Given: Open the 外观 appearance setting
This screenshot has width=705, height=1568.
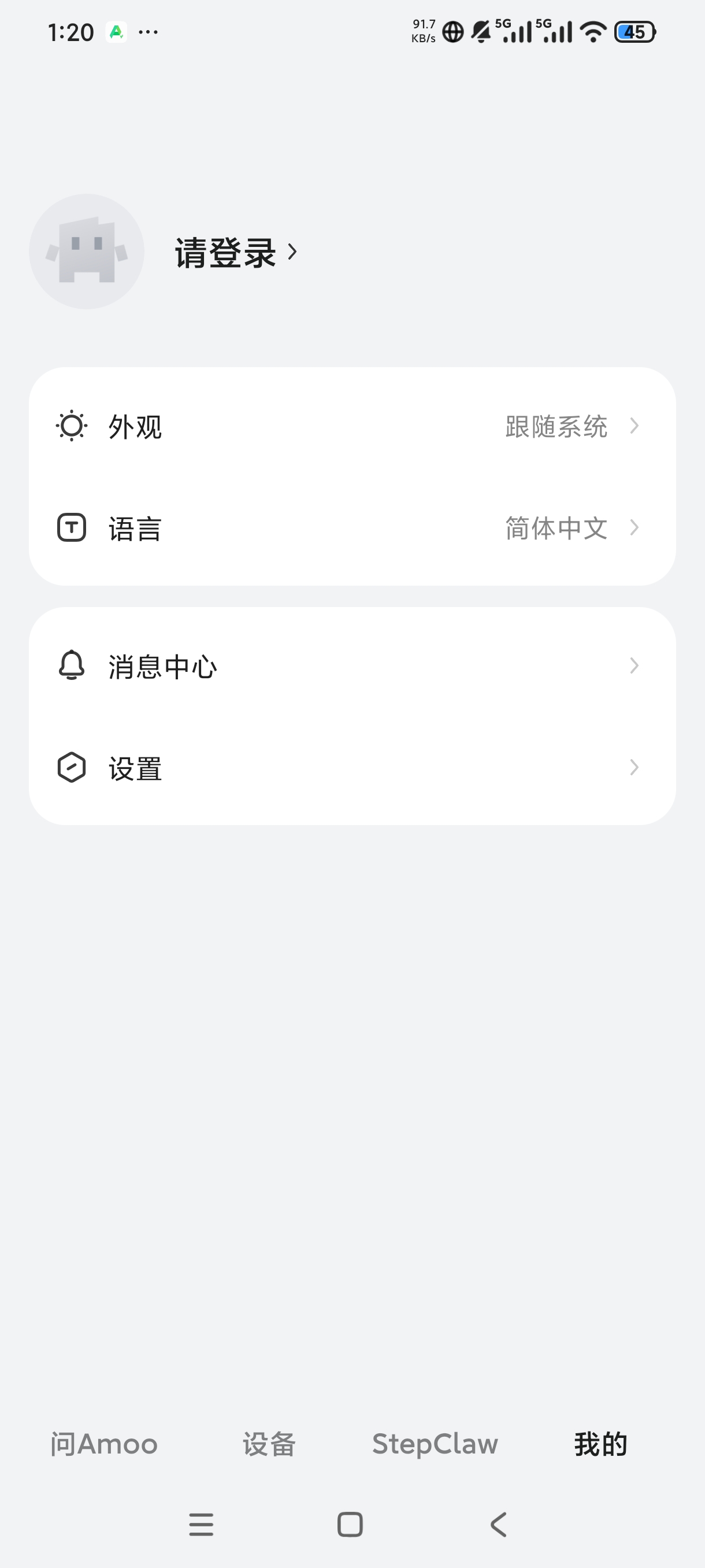Looking at the screenshot, I should [x=352, y=426].
